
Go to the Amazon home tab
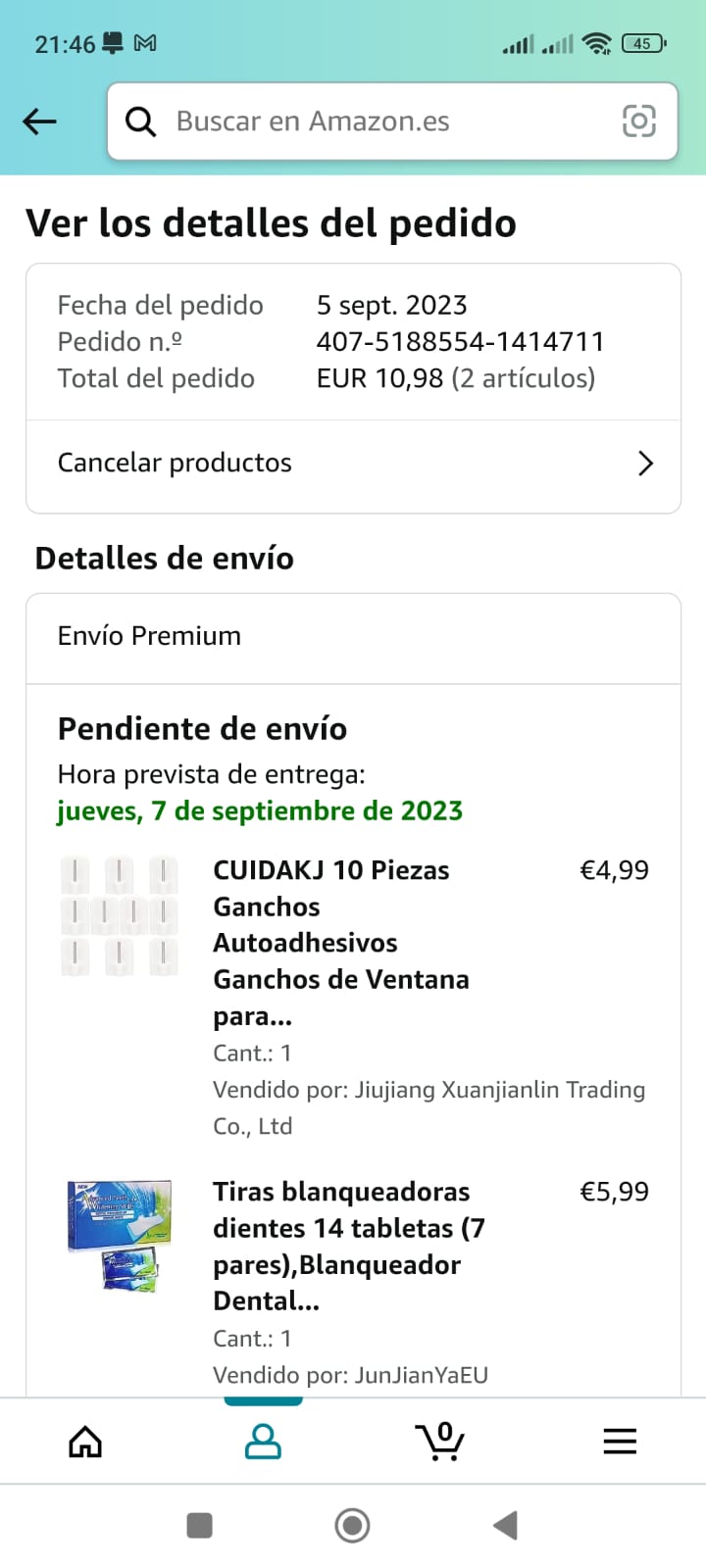click(85, 1442)
